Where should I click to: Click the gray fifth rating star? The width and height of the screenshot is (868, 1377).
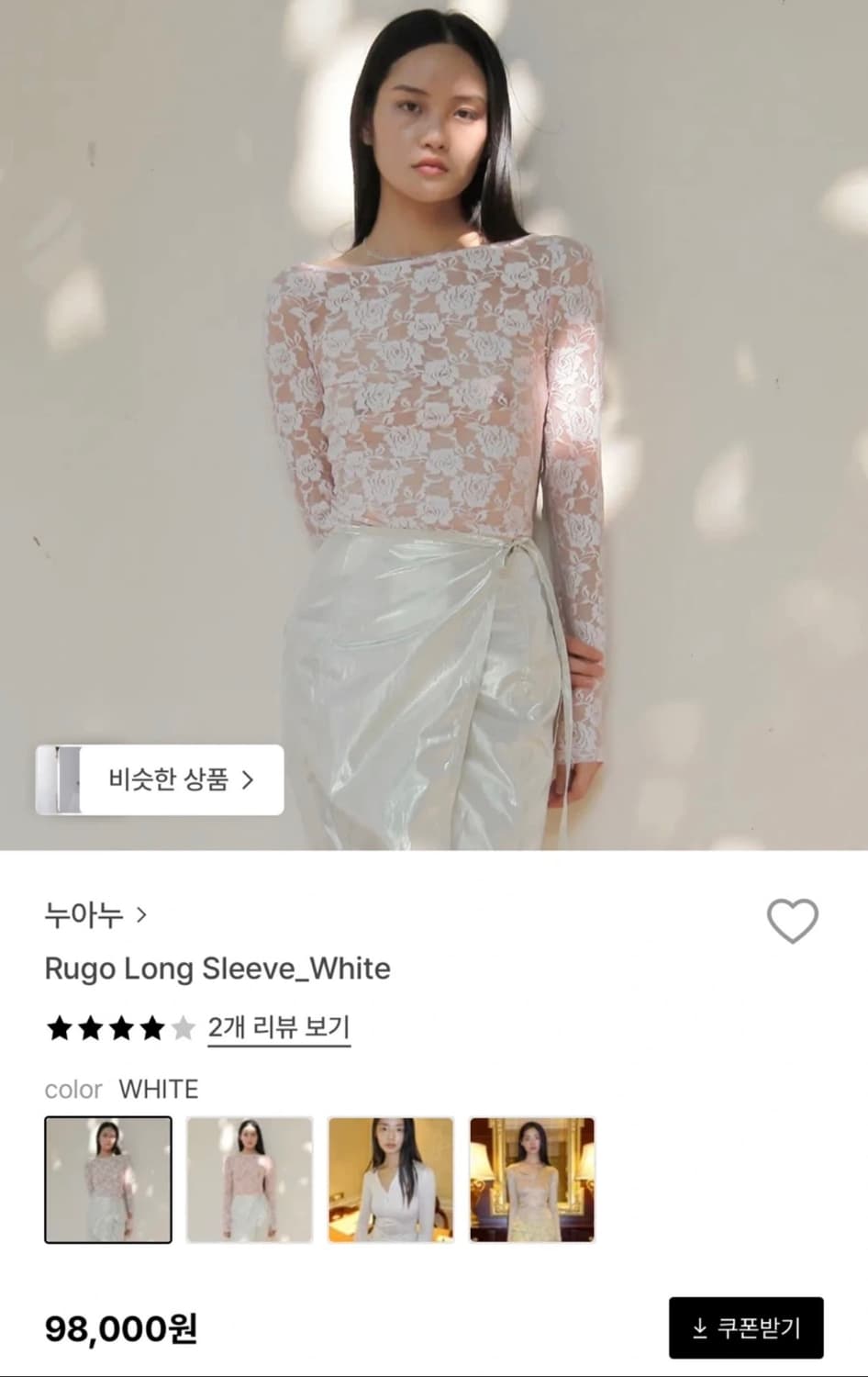[181, 1030]
